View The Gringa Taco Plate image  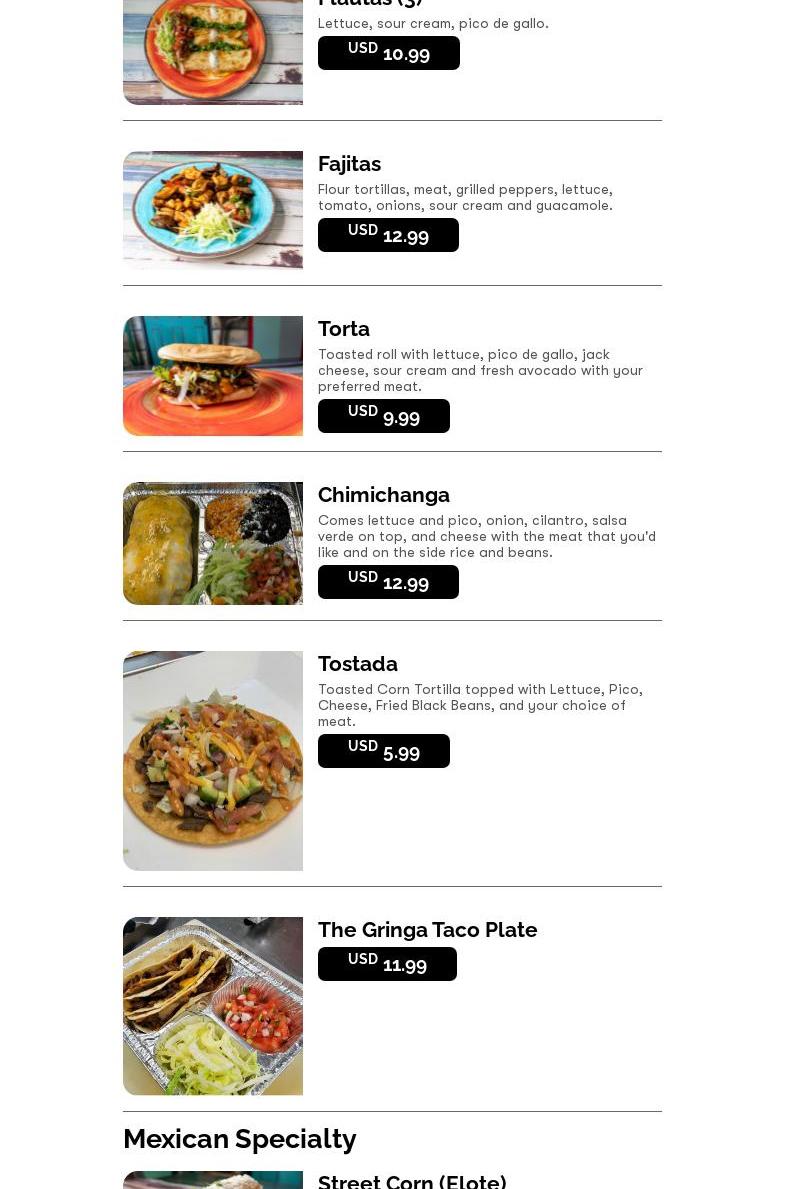[x=213, y=1006]
